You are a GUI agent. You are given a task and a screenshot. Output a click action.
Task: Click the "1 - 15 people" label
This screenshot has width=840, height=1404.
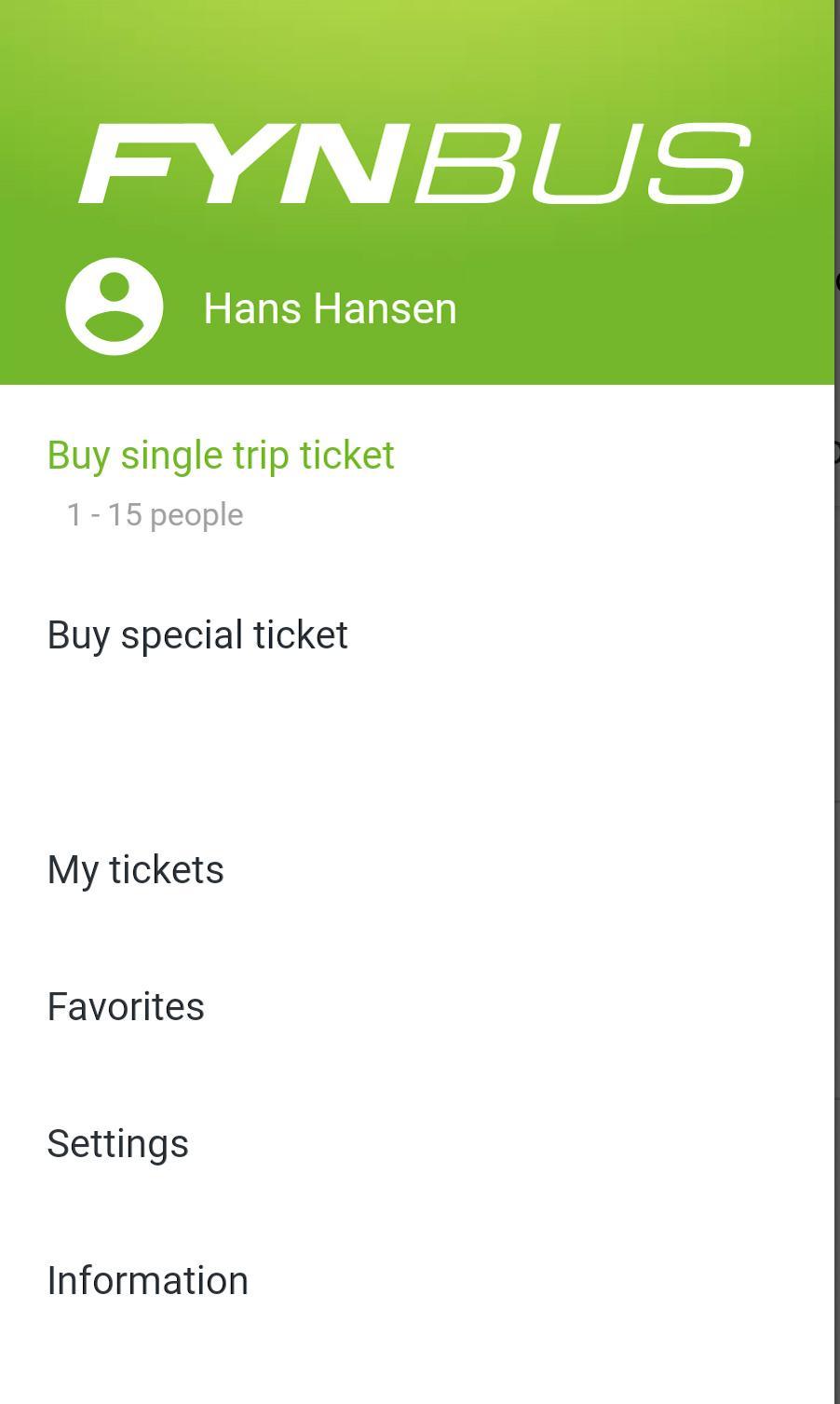[155, 513]
